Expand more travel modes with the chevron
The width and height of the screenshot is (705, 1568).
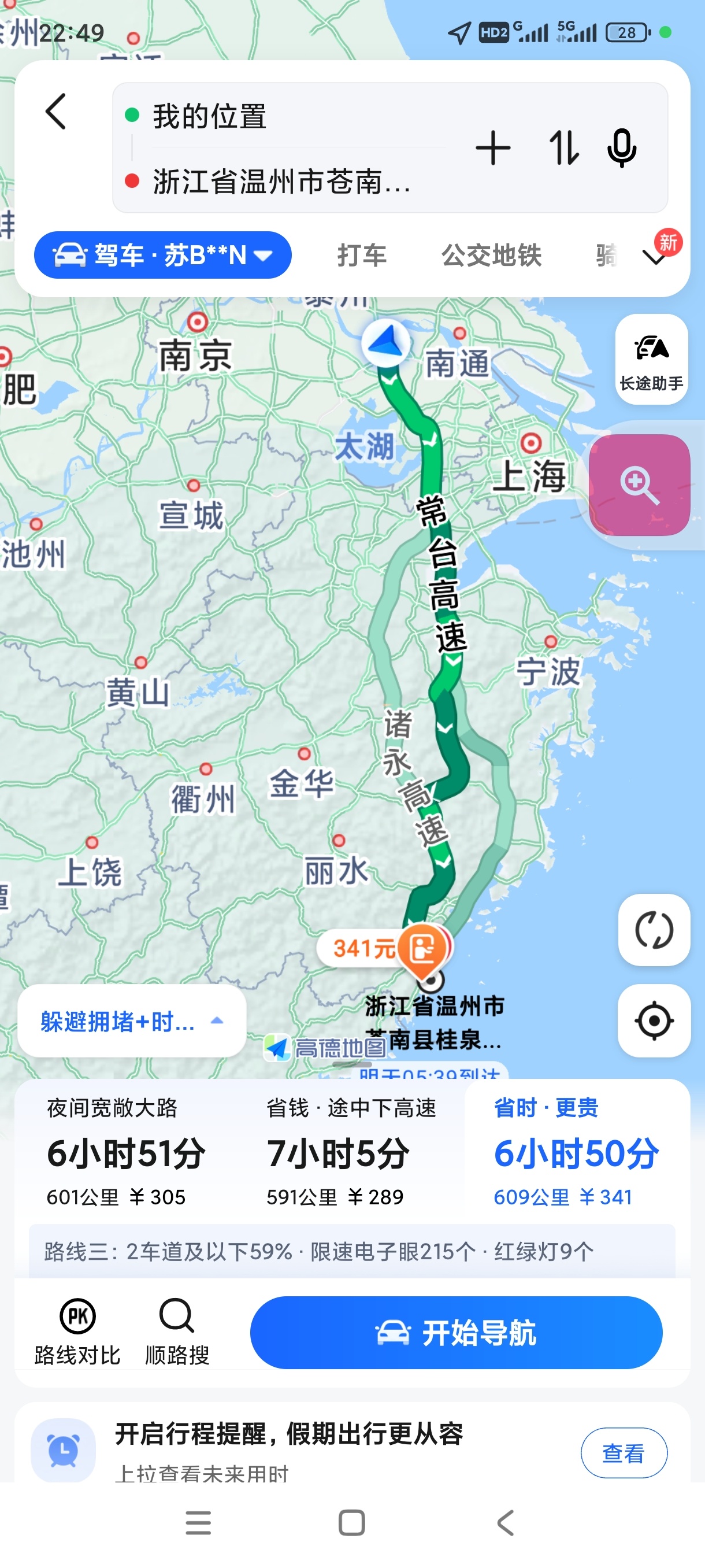tap(654, 257)
